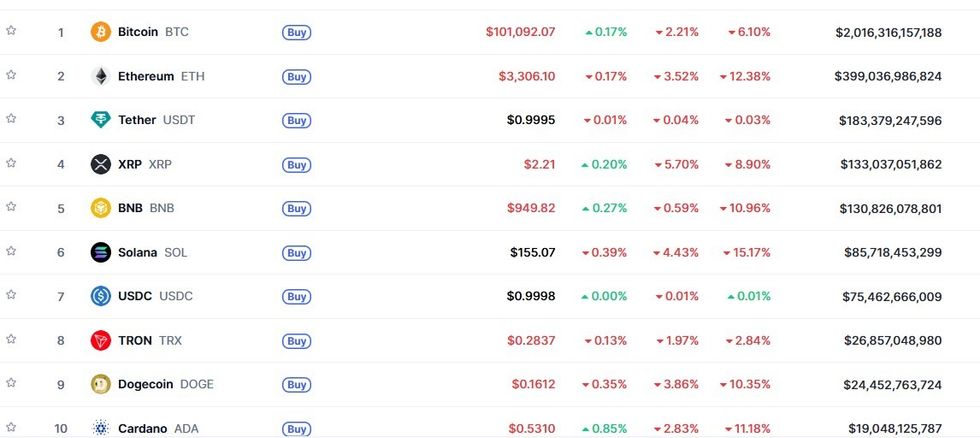Mark Dogecoin as a favorite
This screenshot has height=438, width=980.
coord(11,383)
